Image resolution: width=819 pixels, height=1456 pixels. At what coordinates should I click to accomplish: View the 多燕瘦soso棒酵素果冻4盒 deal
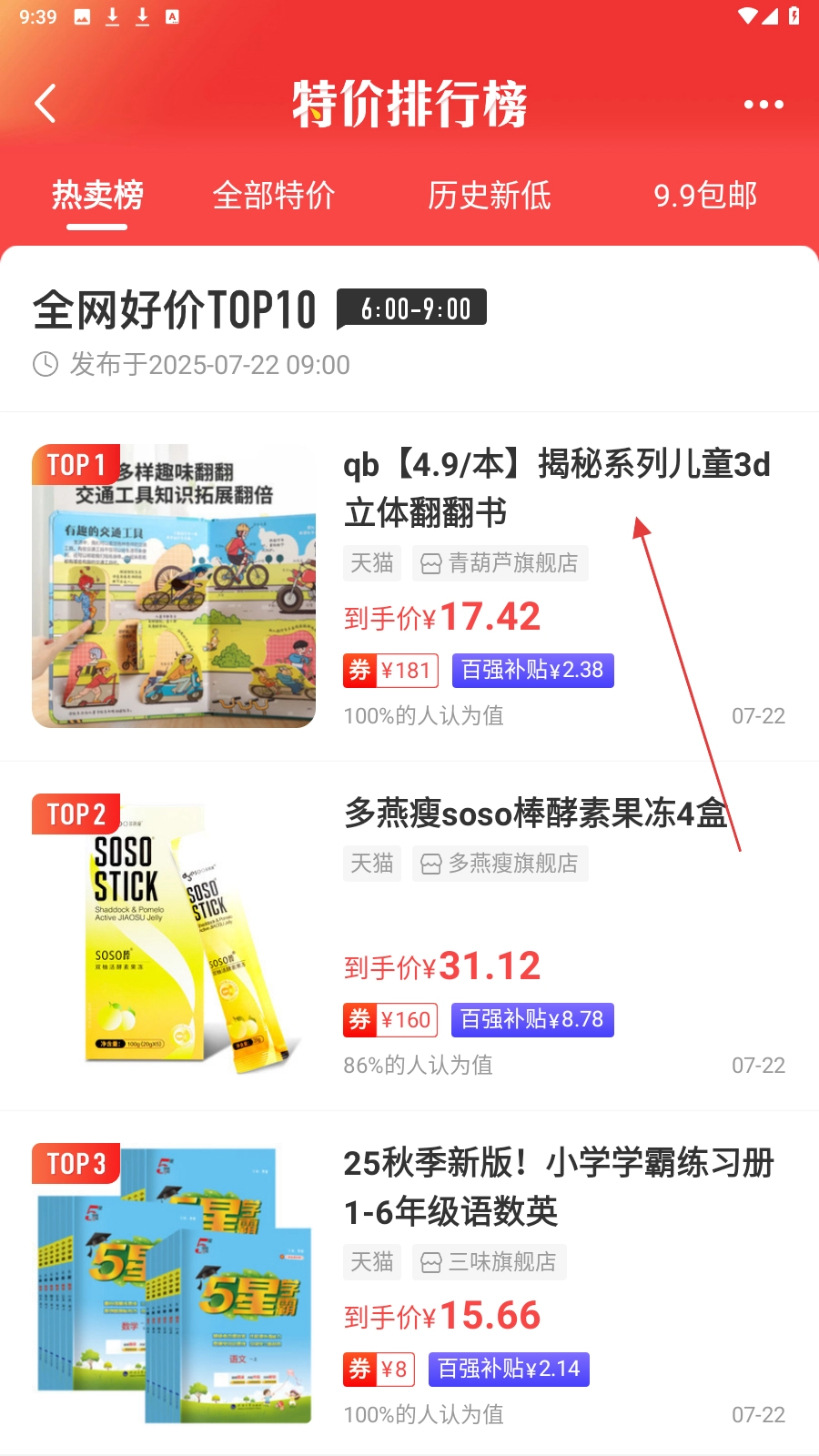(x=535, y=814)
